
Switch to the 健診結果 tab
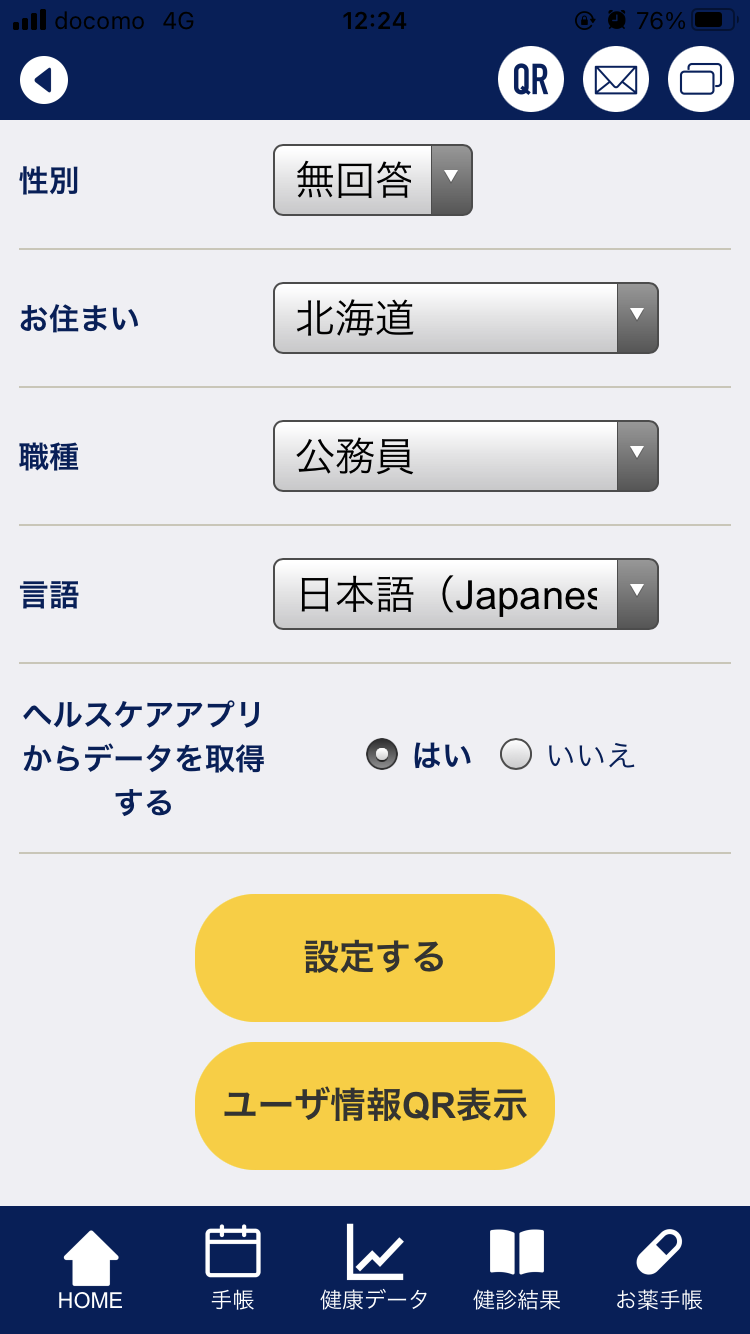[518, 1263]
